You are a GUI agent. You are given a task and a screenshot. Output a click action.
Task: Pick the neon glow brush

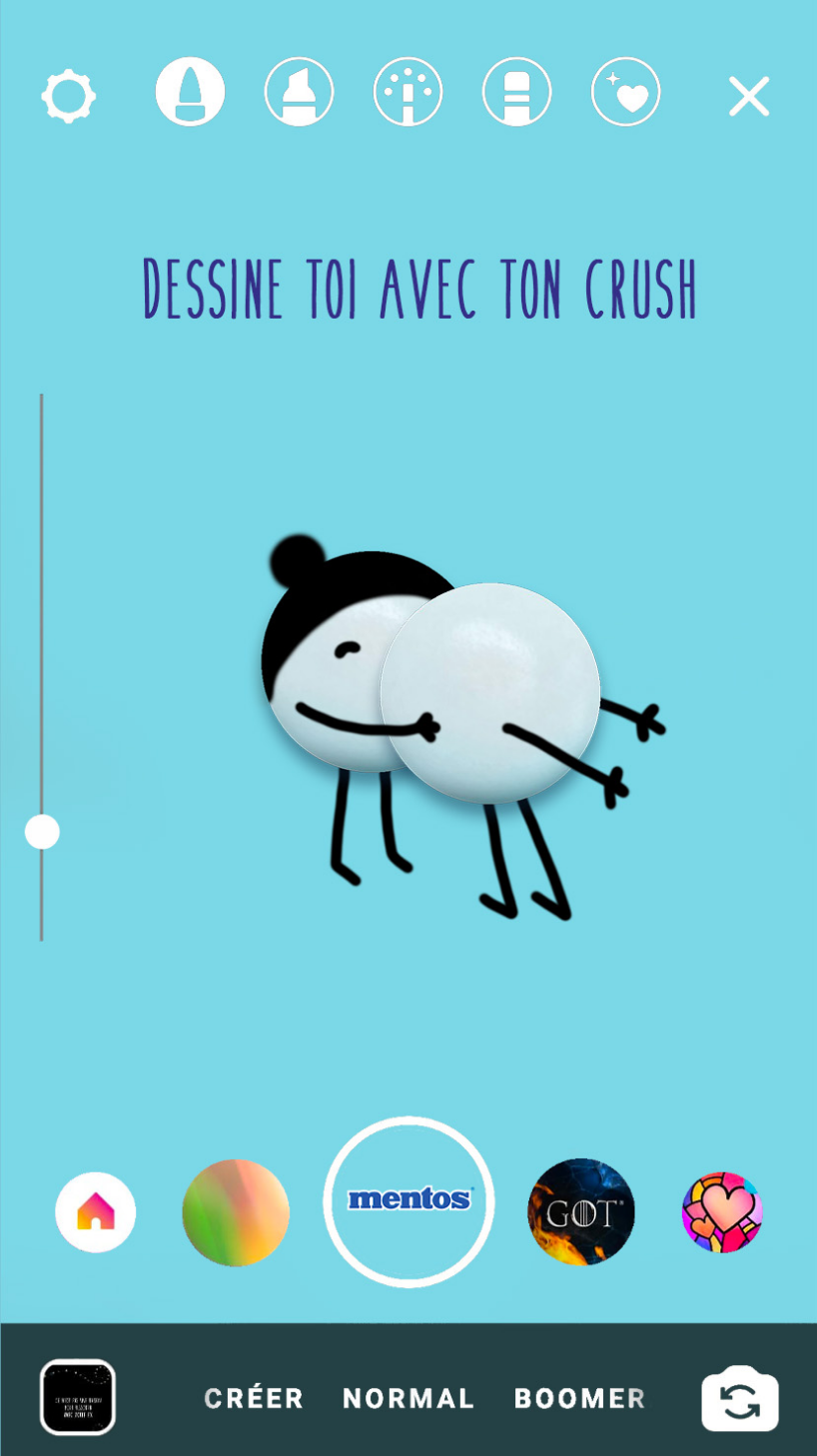408,92
